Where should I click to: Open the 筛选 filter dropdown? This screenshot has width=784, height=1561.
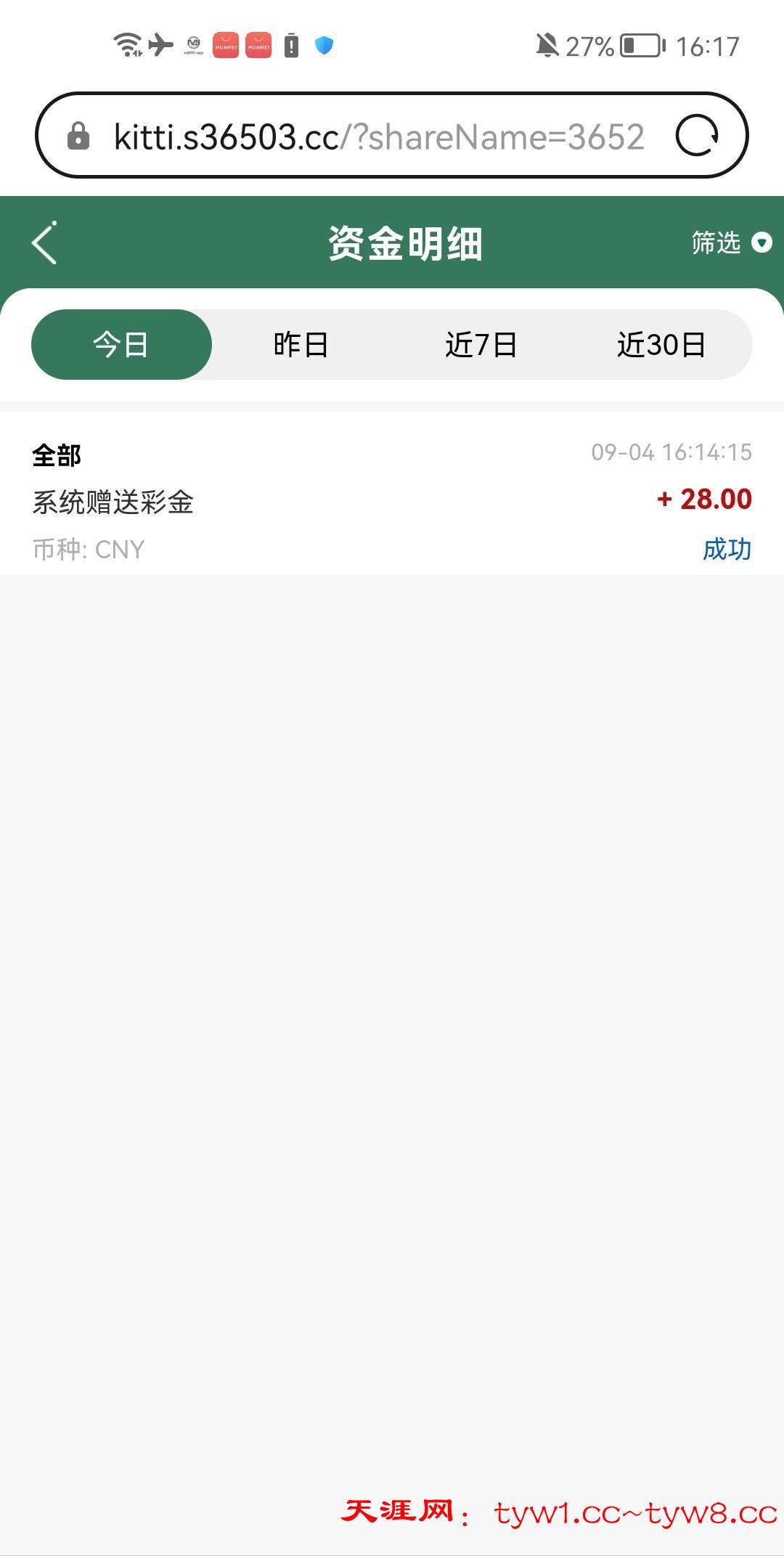(x=730, y=242)
